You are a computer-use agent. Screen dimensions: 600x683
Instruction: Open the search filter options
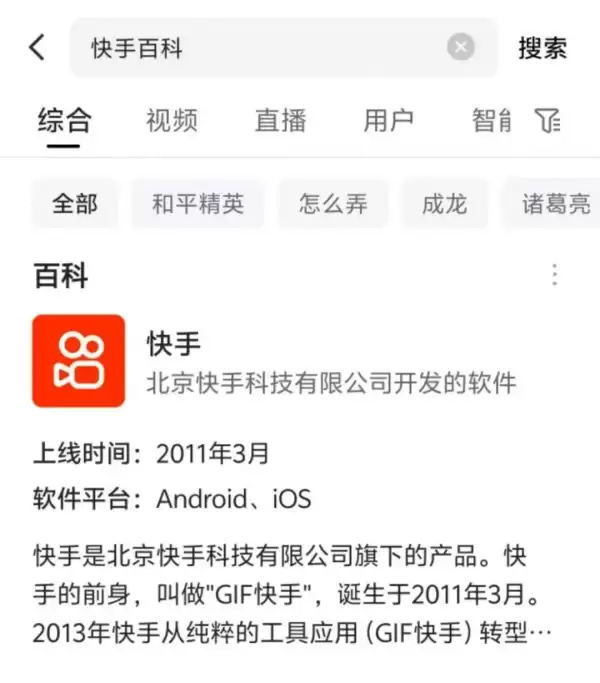[547, 121]
